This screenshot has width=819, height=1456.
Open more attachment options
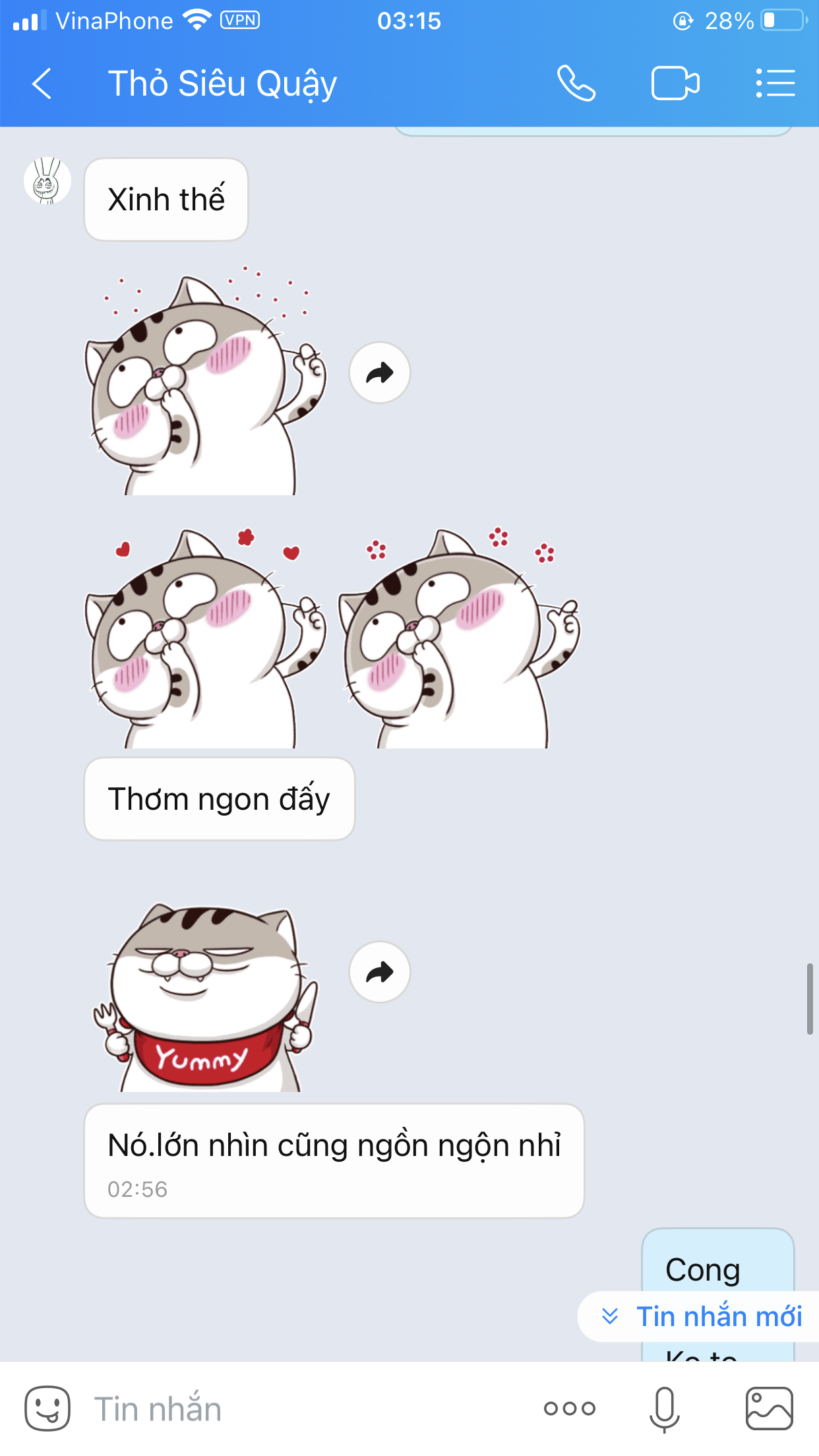[x=569, y=1409]
